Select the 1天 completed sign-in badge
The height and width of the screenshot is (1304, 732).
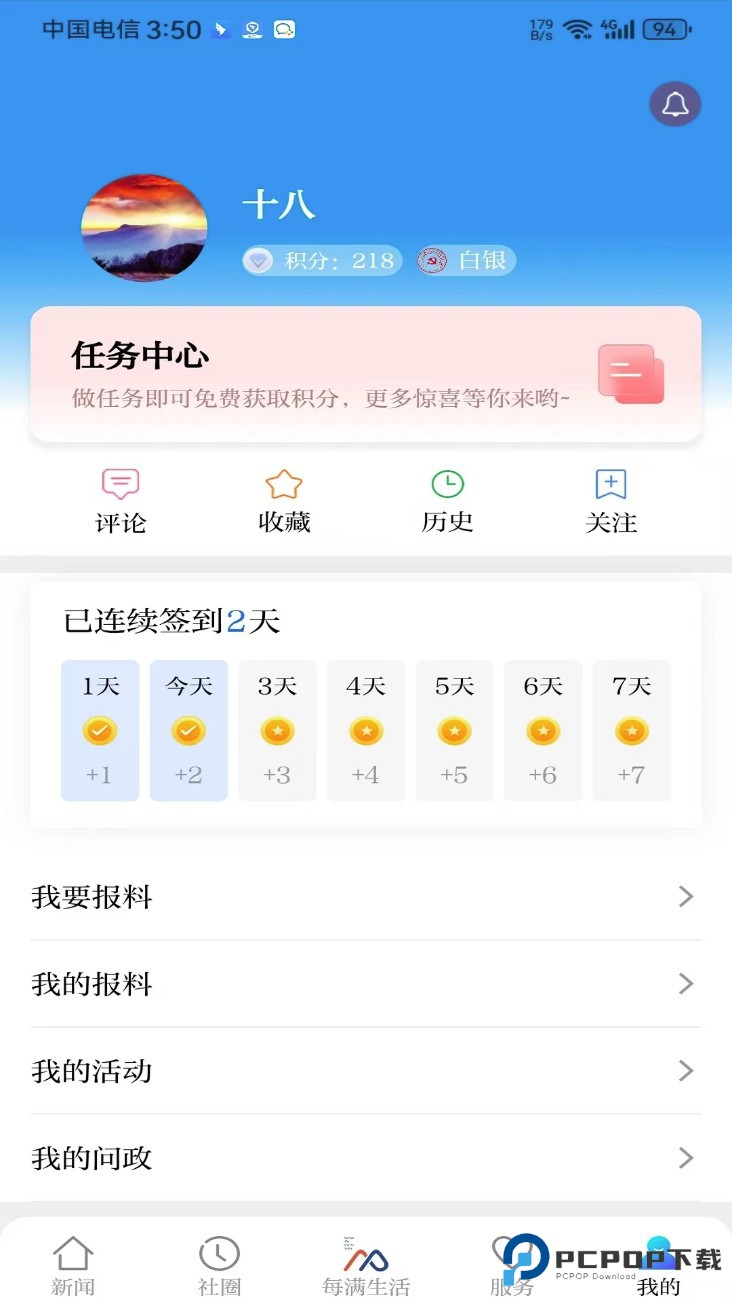pyautogui.click(x=99, y=730)
